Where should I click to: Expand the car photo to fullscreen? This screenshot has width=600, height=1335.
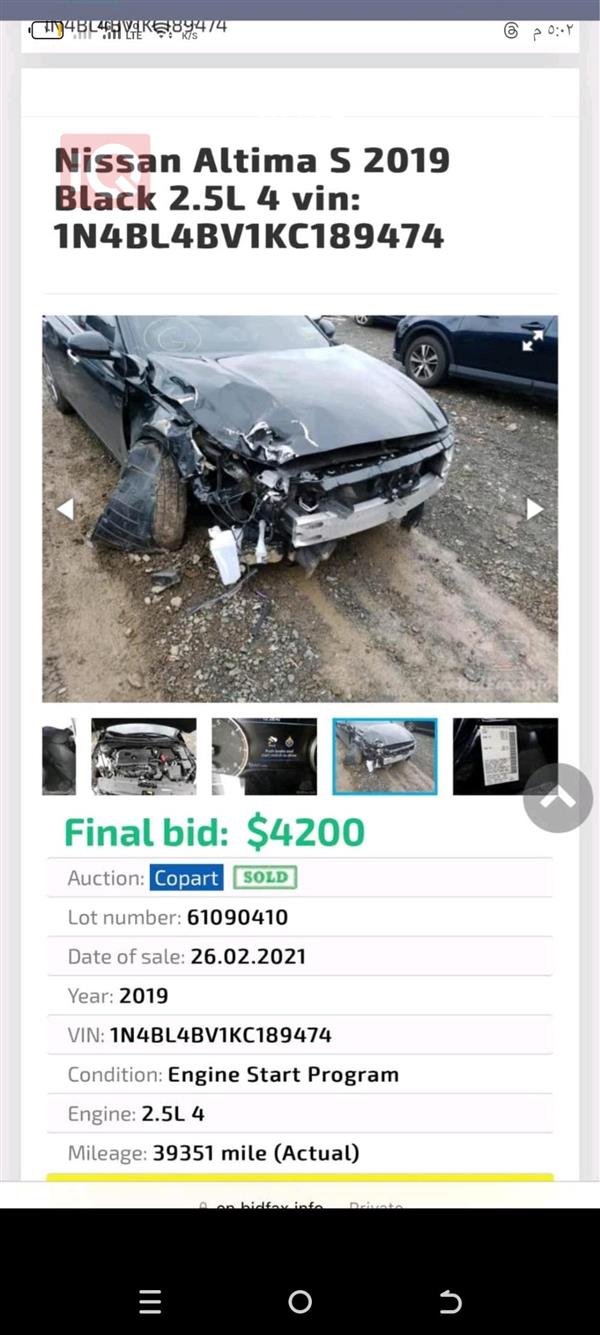point(533,341)
